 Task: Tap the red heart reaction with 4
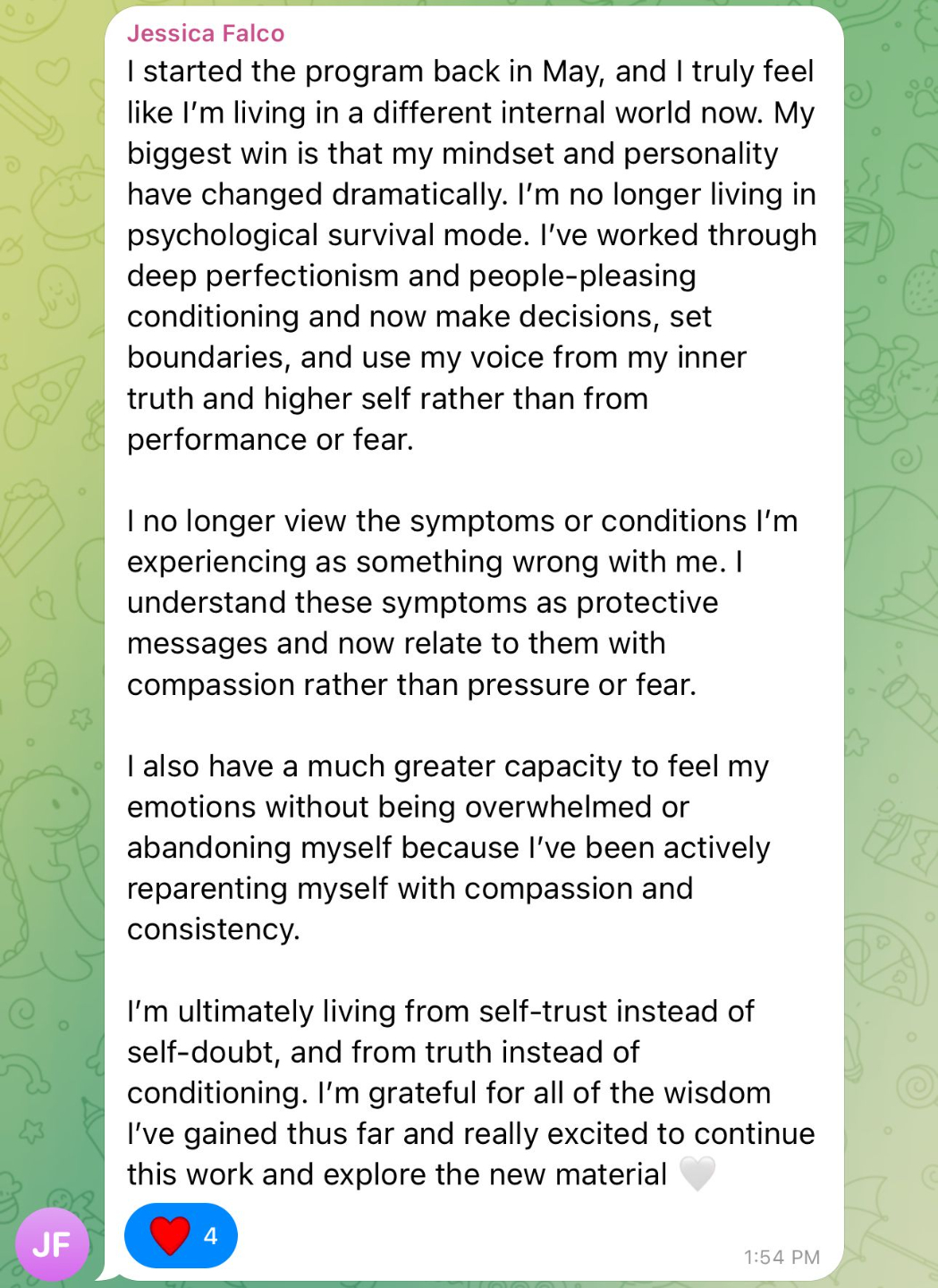click(181, 1235)
